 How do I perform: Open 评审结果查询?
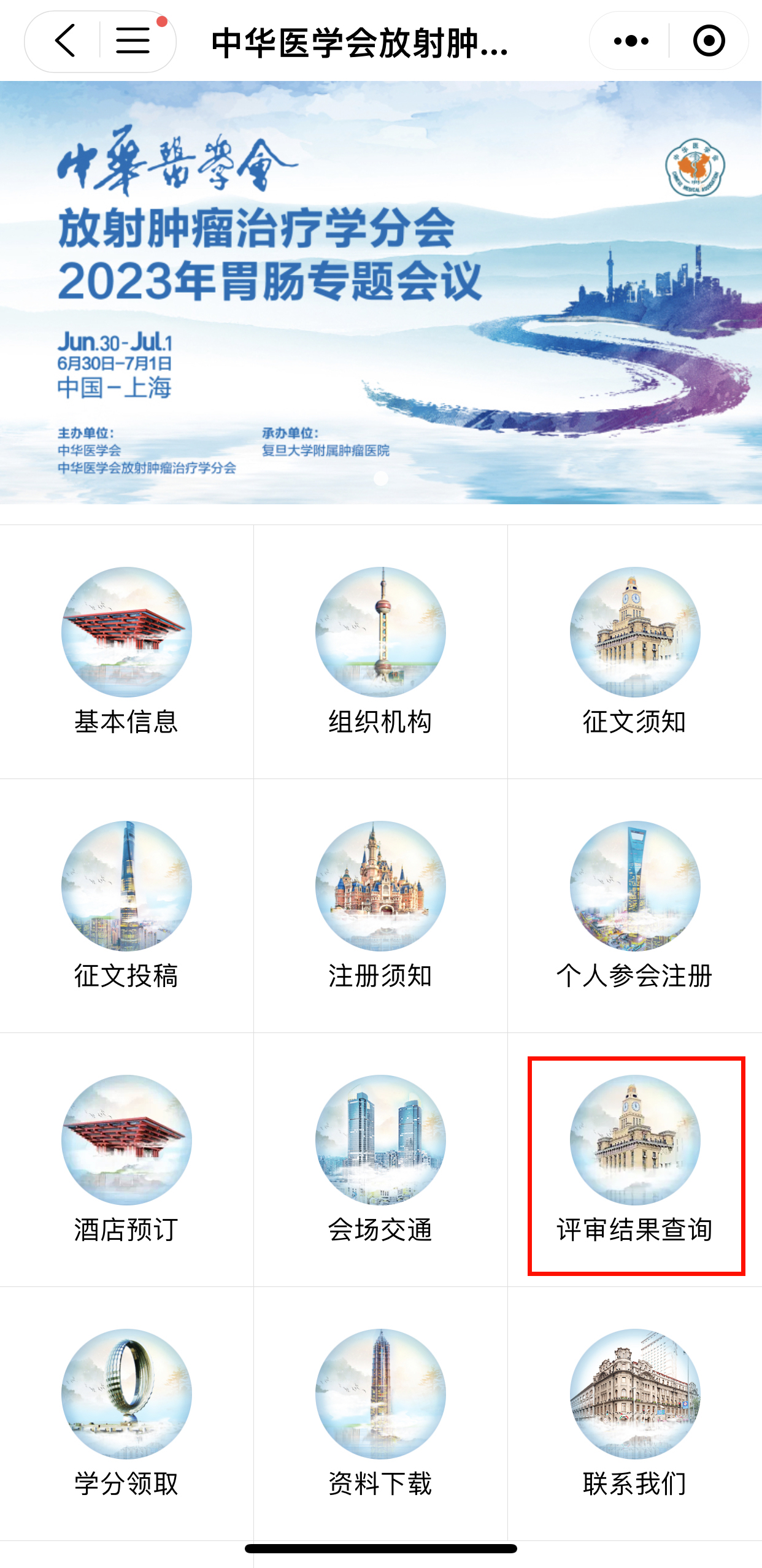click(635, 1160)
